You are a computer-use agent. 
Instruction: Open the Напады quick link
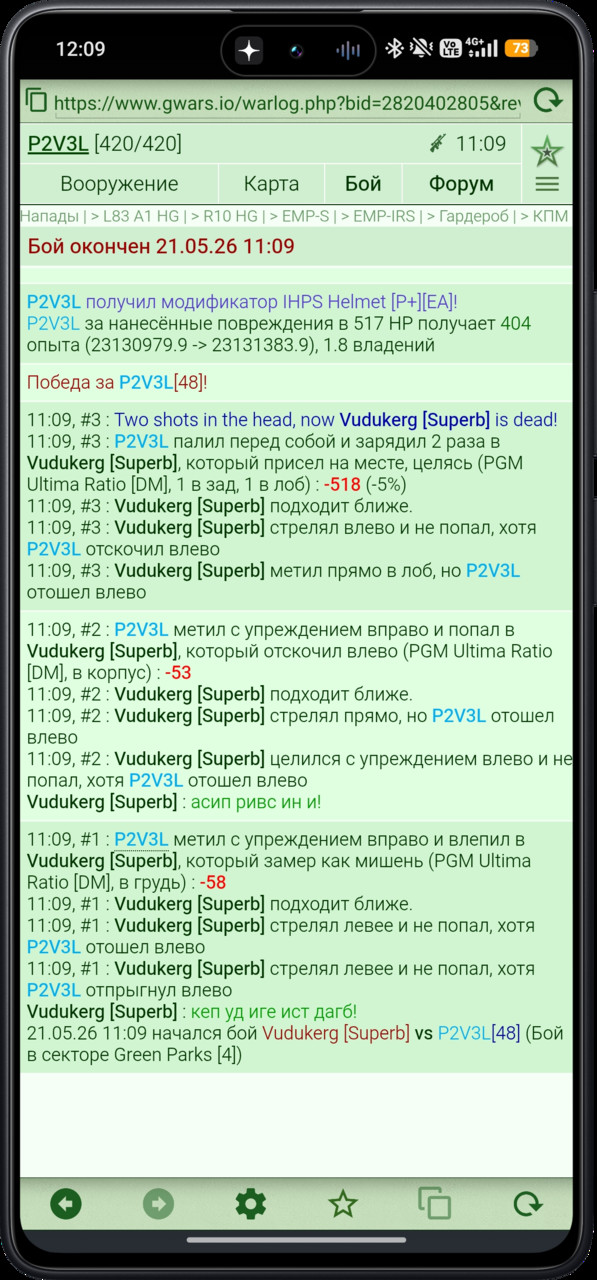coord(48,215)
